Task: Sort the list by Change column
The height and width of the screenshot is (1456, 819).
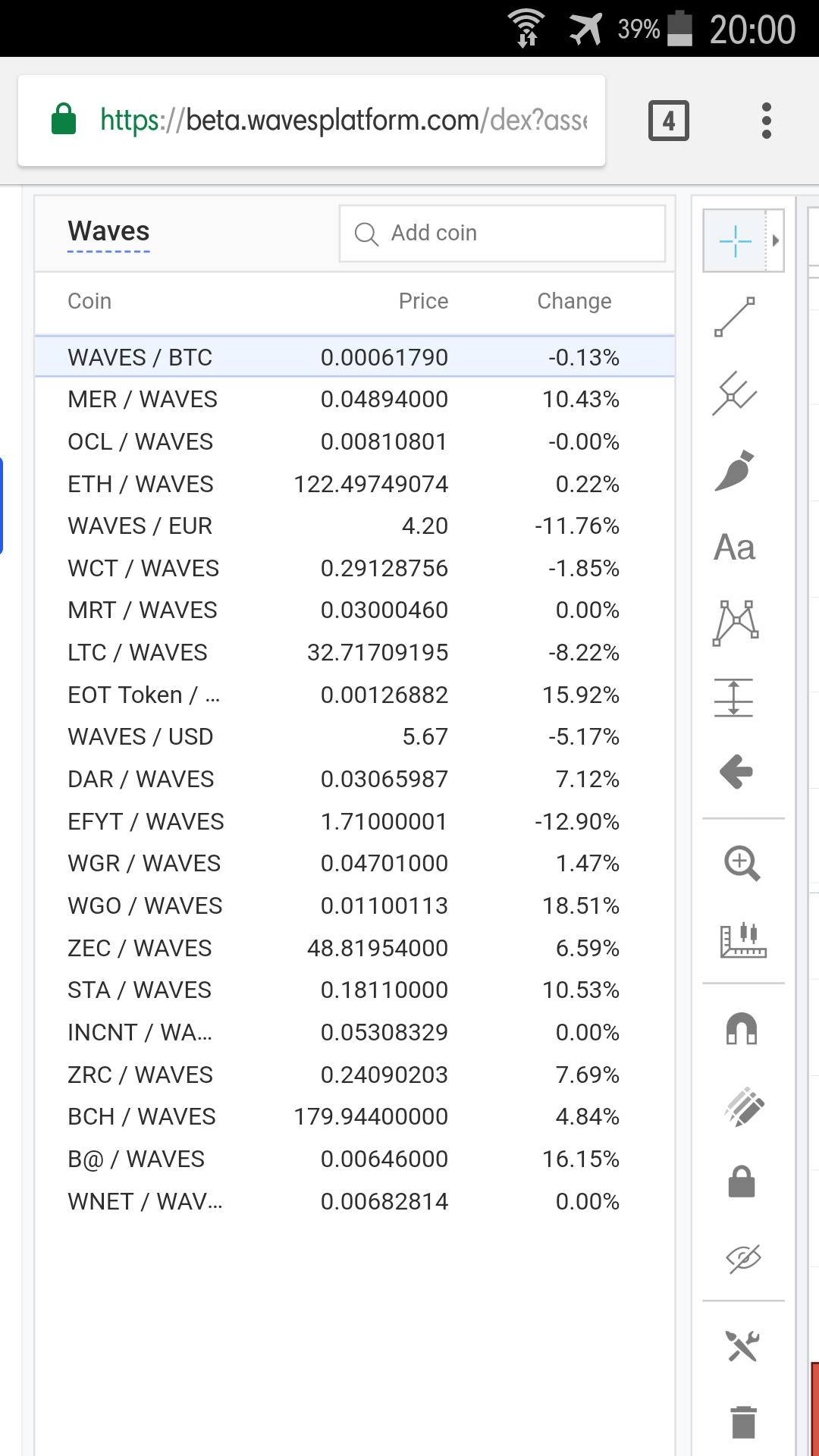Action: click(574, 301)
